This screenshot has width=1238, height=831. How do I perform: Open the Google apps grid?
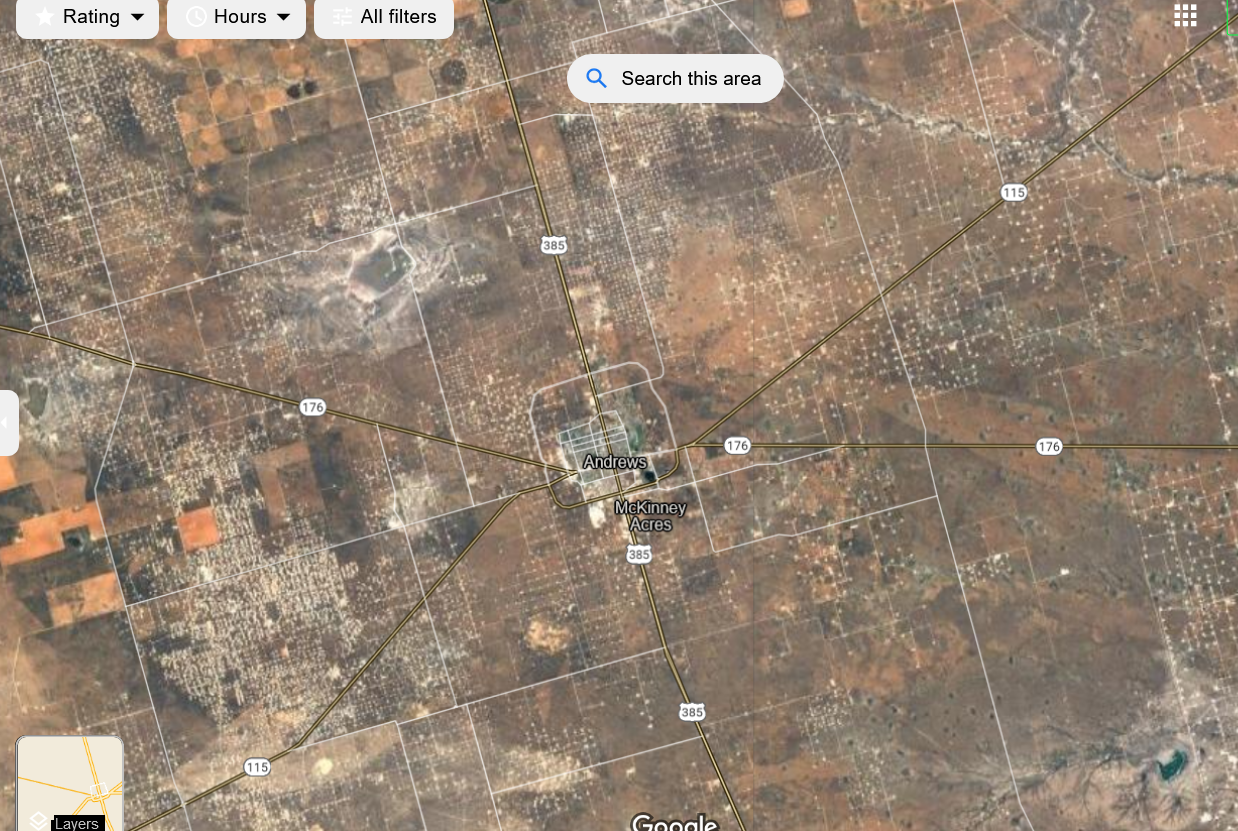(x=1185, y=15)
